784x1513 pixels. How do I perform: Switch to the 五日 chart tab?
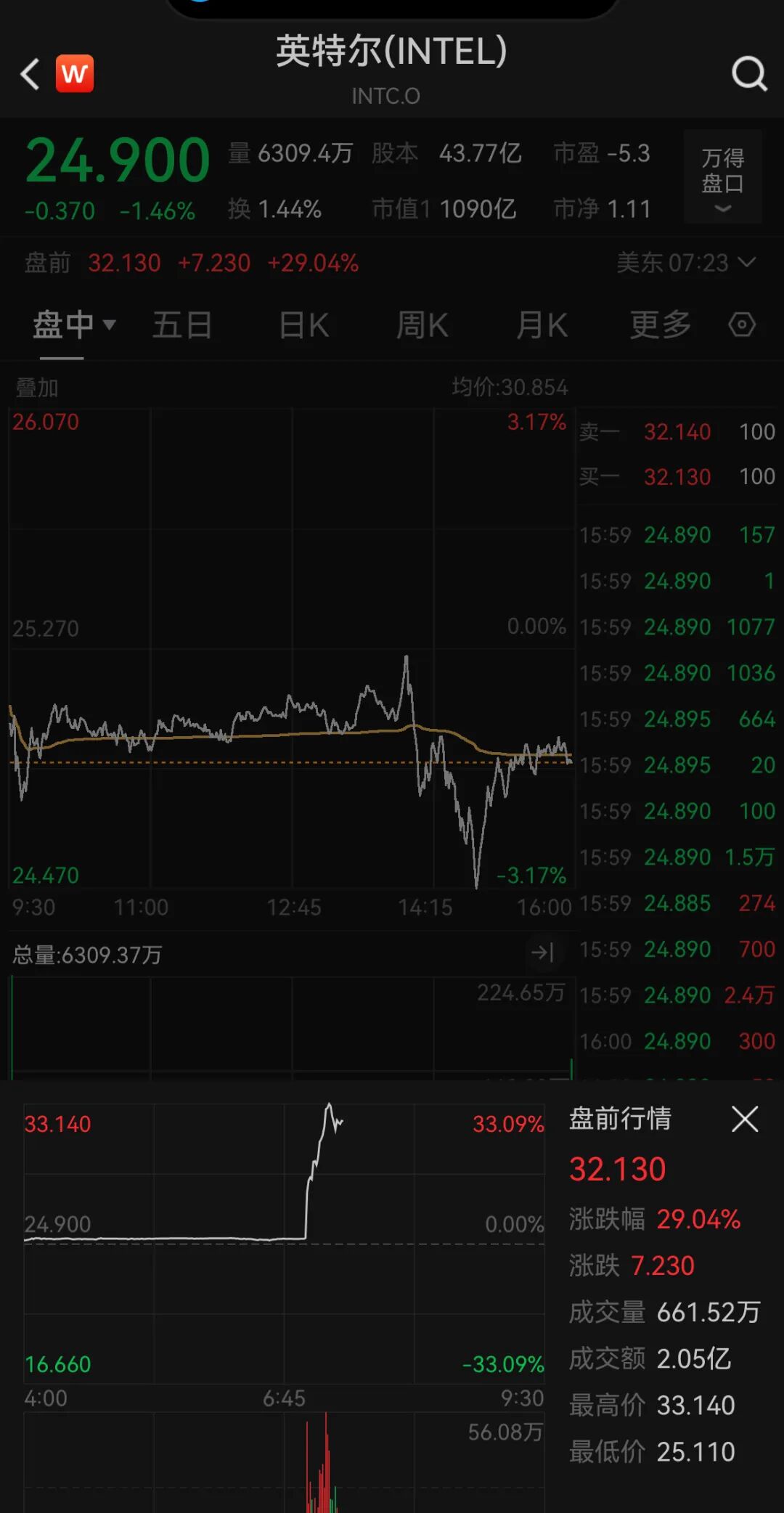coord(182,325)
